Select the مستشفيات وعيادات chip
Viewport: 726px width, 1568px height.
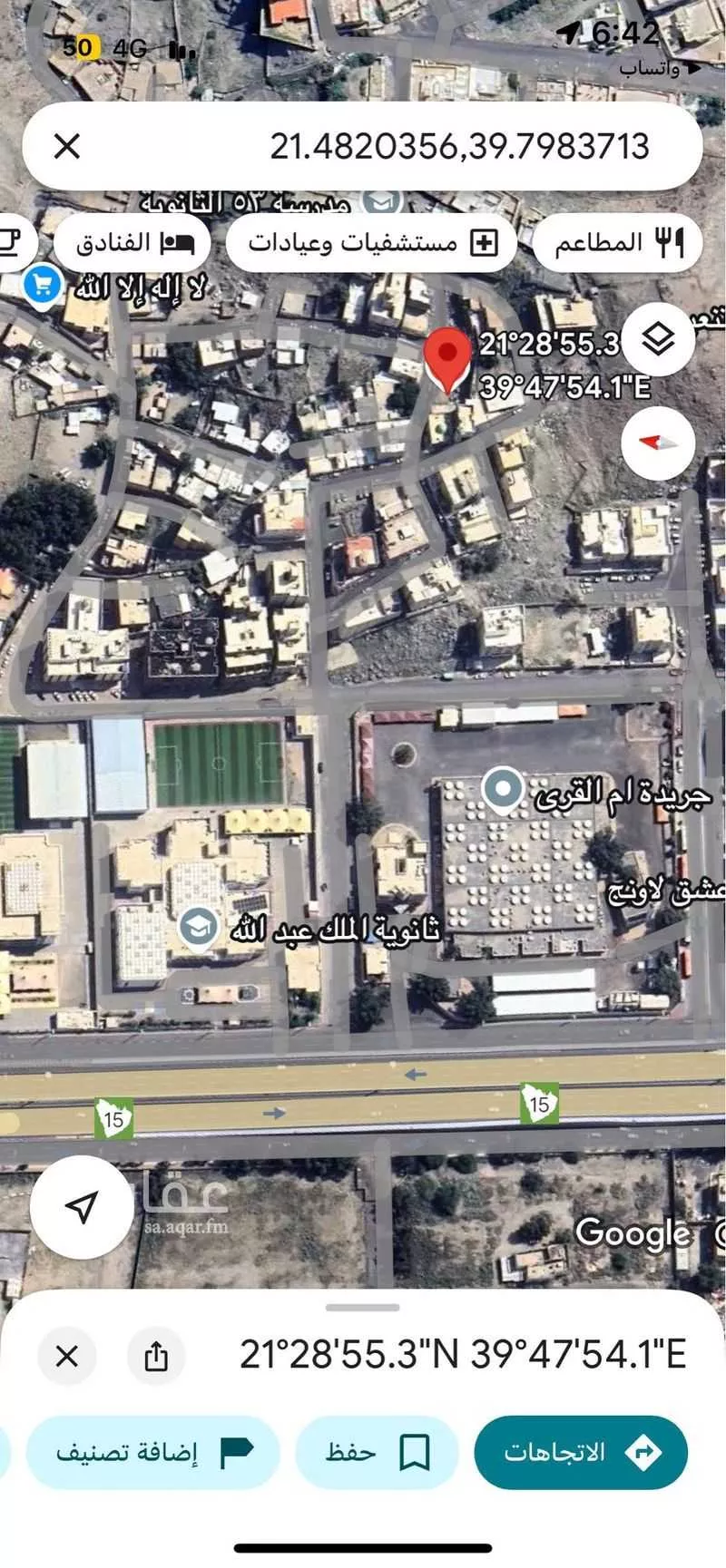click(x=371, y=242)
